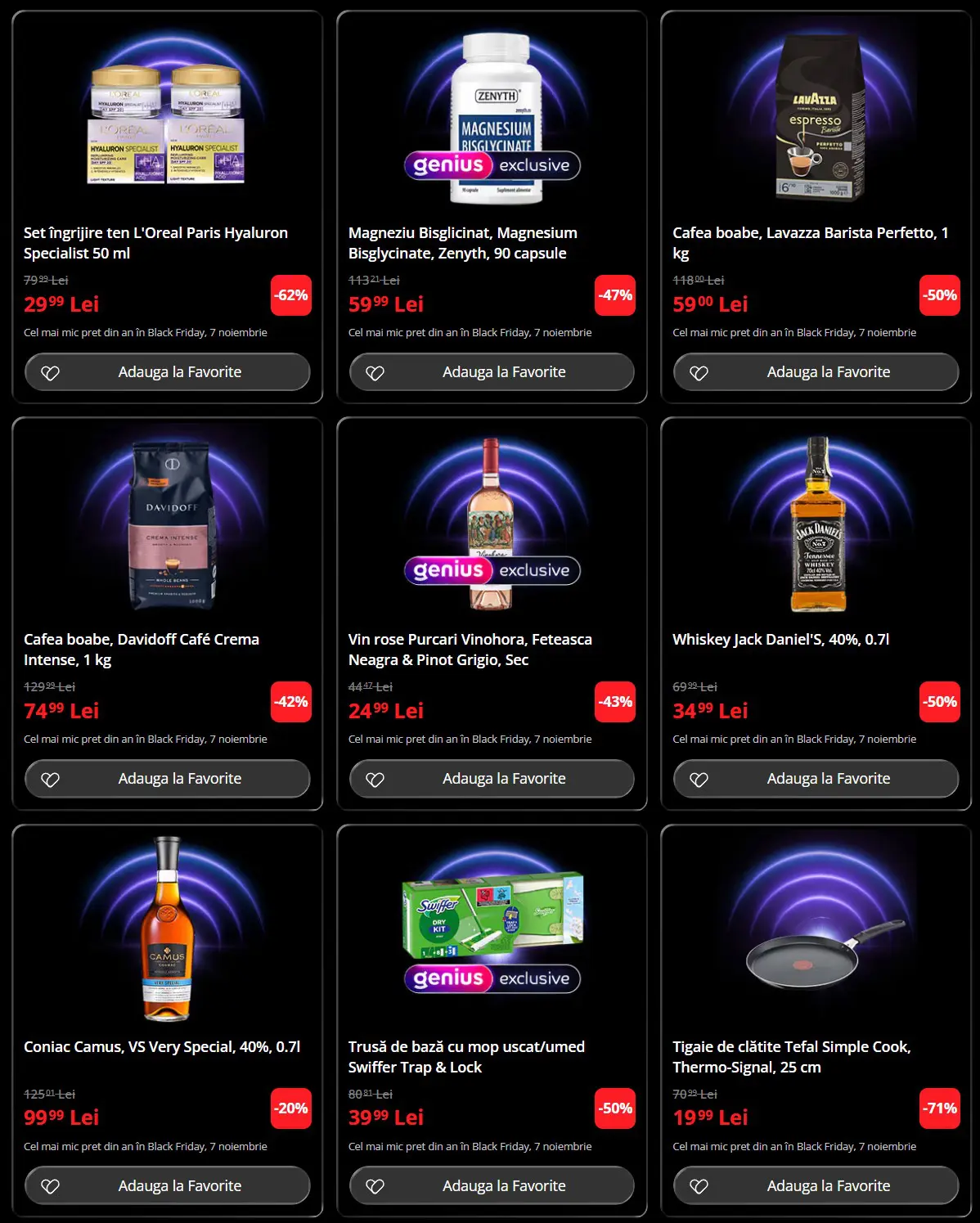View Davidoff Café Crema Intense product page
The height and width of the screenshot is (1223, 980).
point(141,650)
